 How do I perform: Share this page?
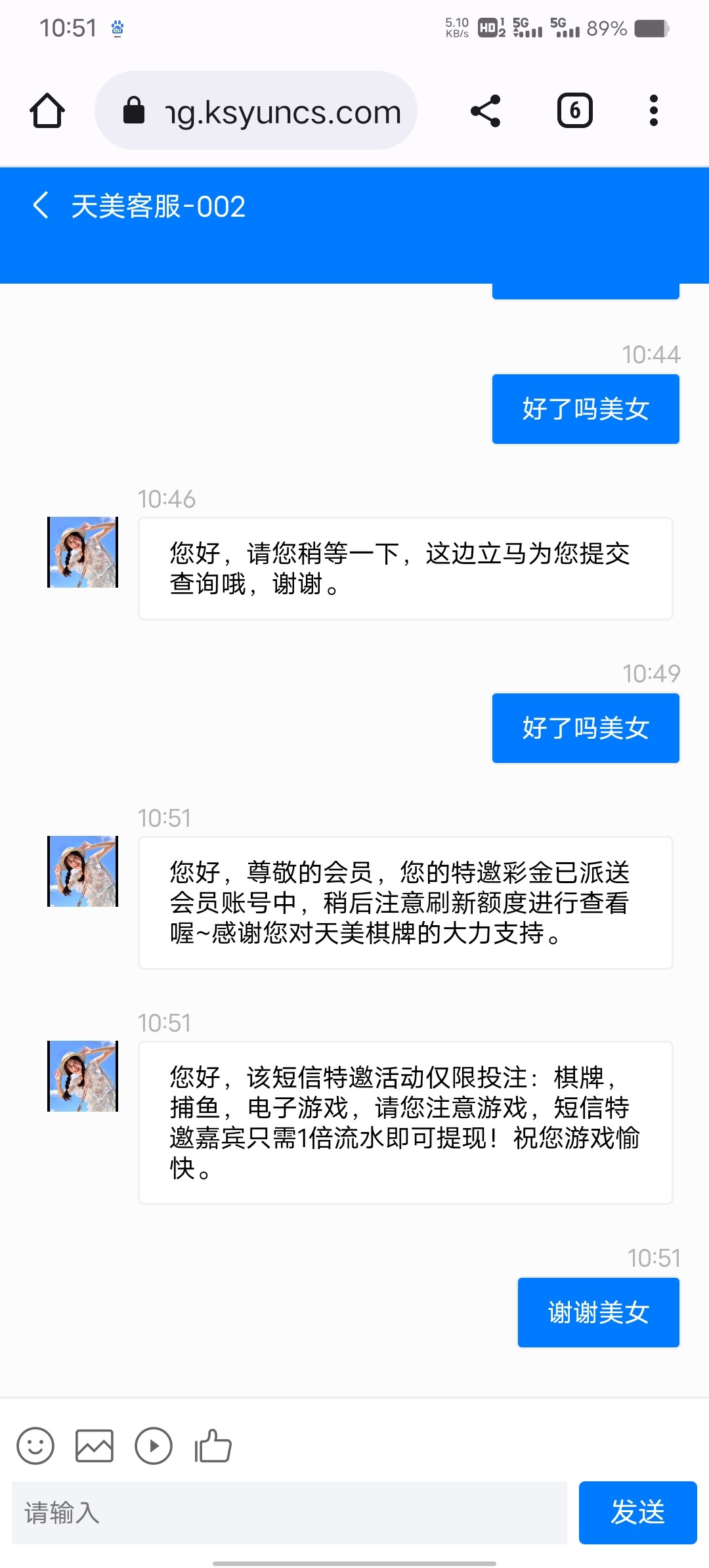486,110
